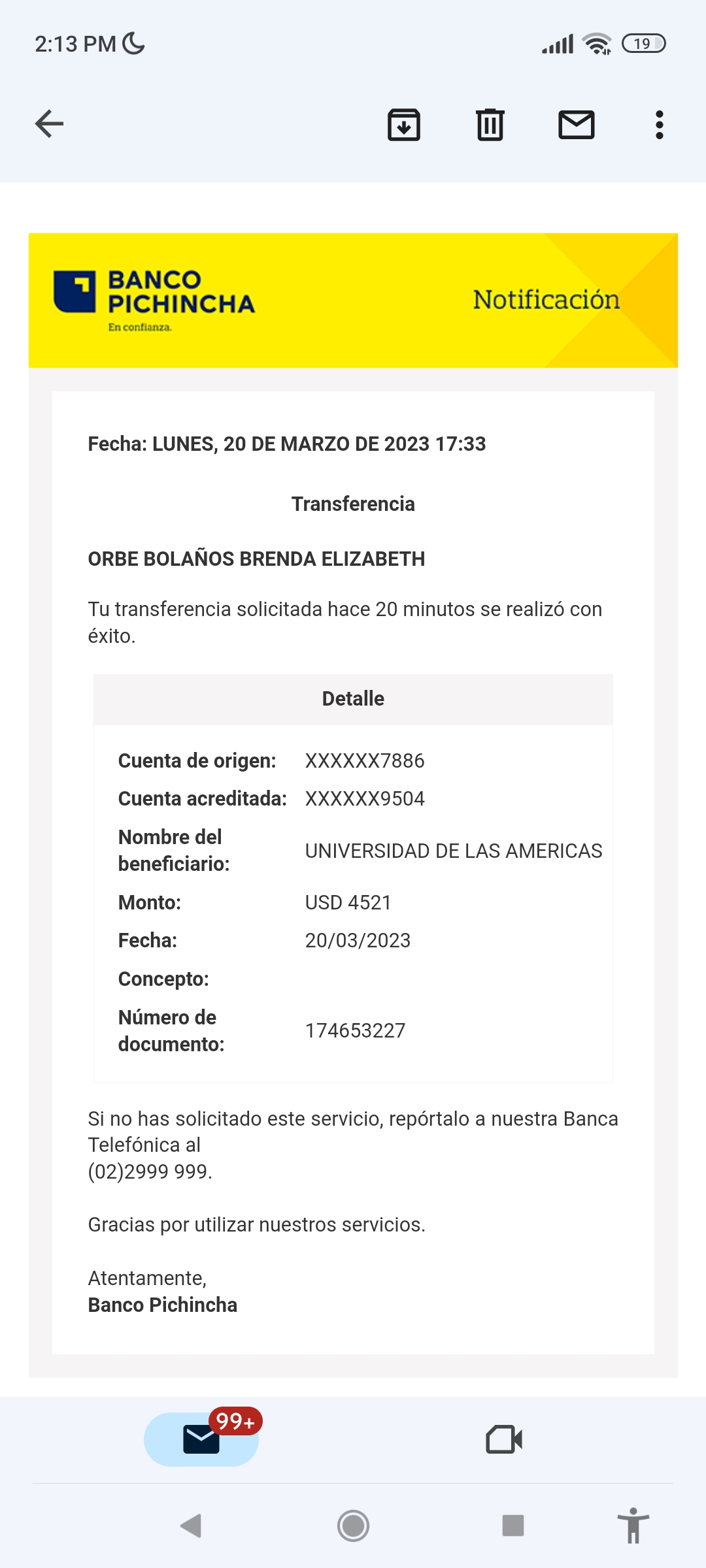
Task: Delete this email with the trash icon
Action: (x=490, y=125)
